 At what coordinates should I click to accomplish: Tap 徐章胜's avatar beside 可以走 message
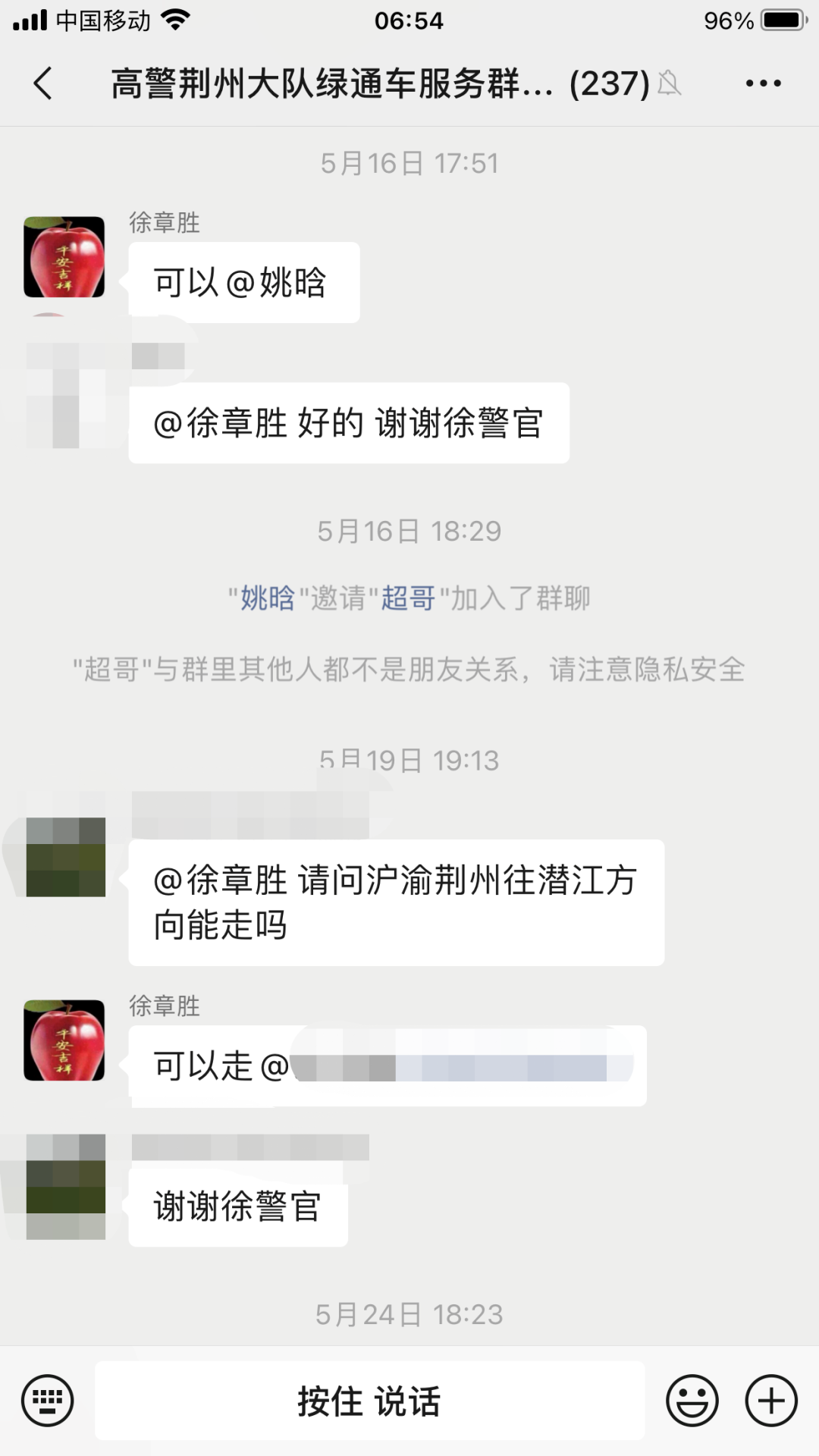(64, 1040)
